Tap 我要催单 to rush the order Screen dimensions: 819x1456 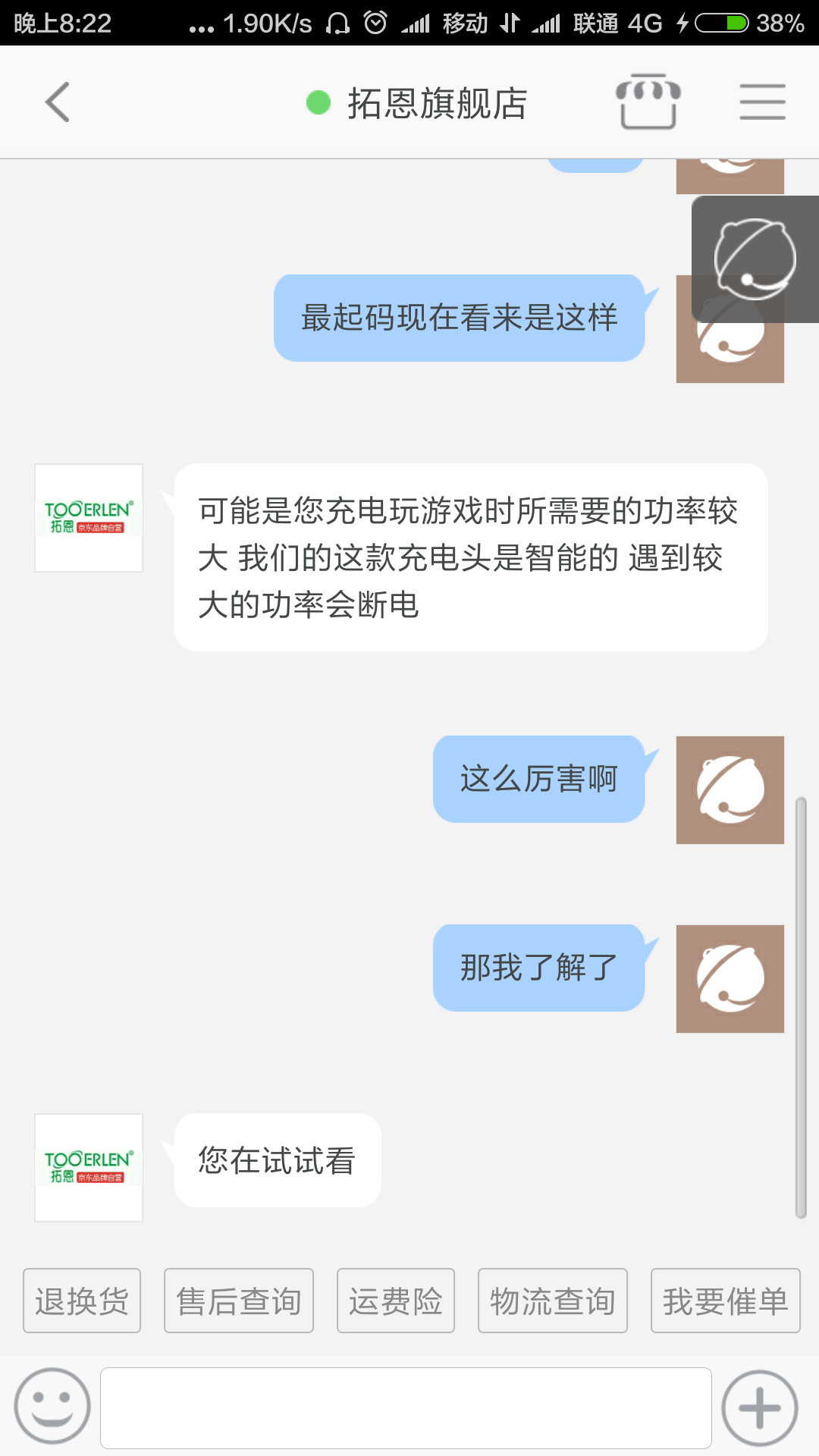pyautogui.click(x=725, y=1301)
